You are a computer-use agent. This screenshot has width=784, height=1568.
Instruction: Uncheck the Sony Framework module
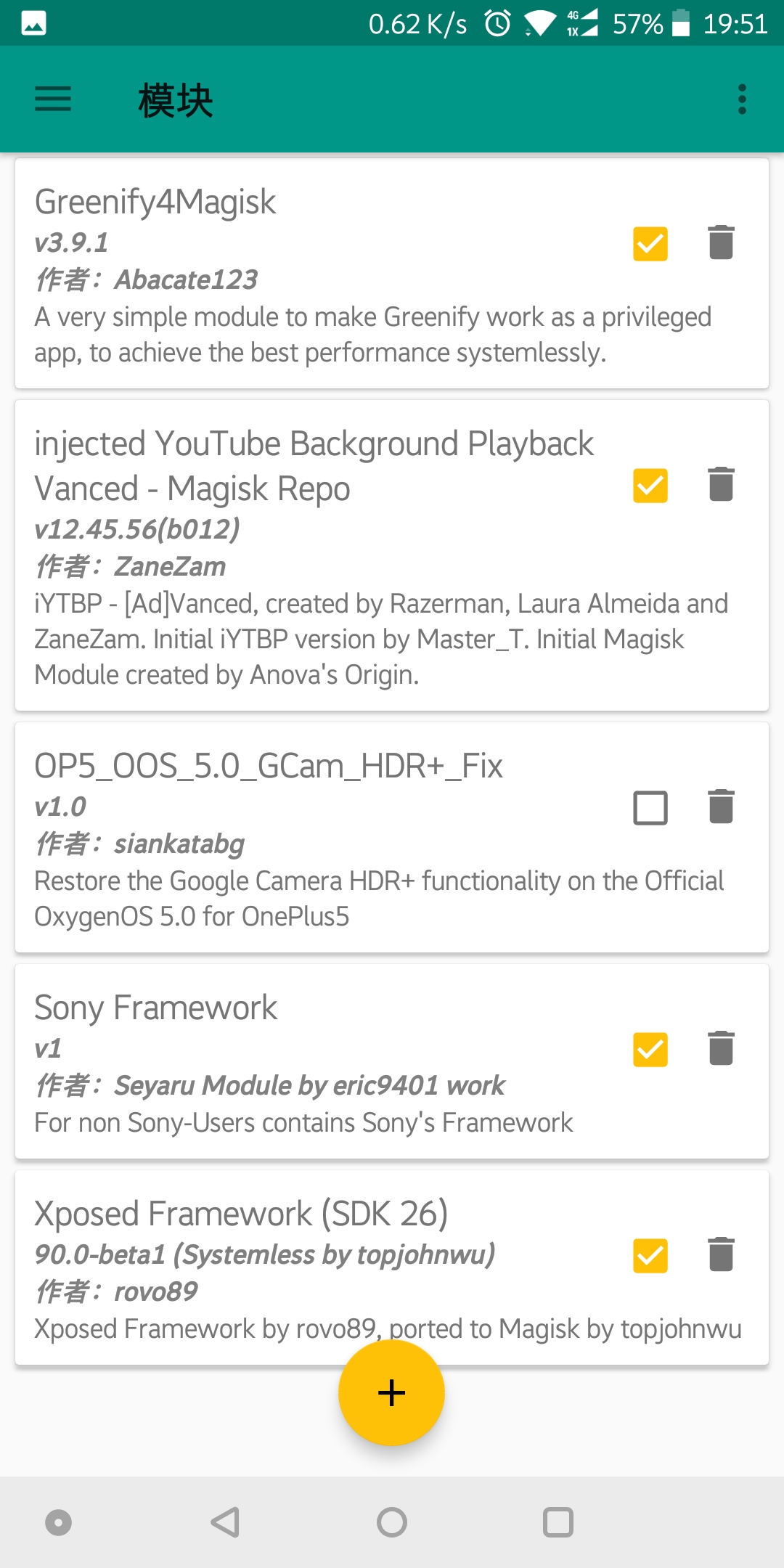[x=650, y=1049]
